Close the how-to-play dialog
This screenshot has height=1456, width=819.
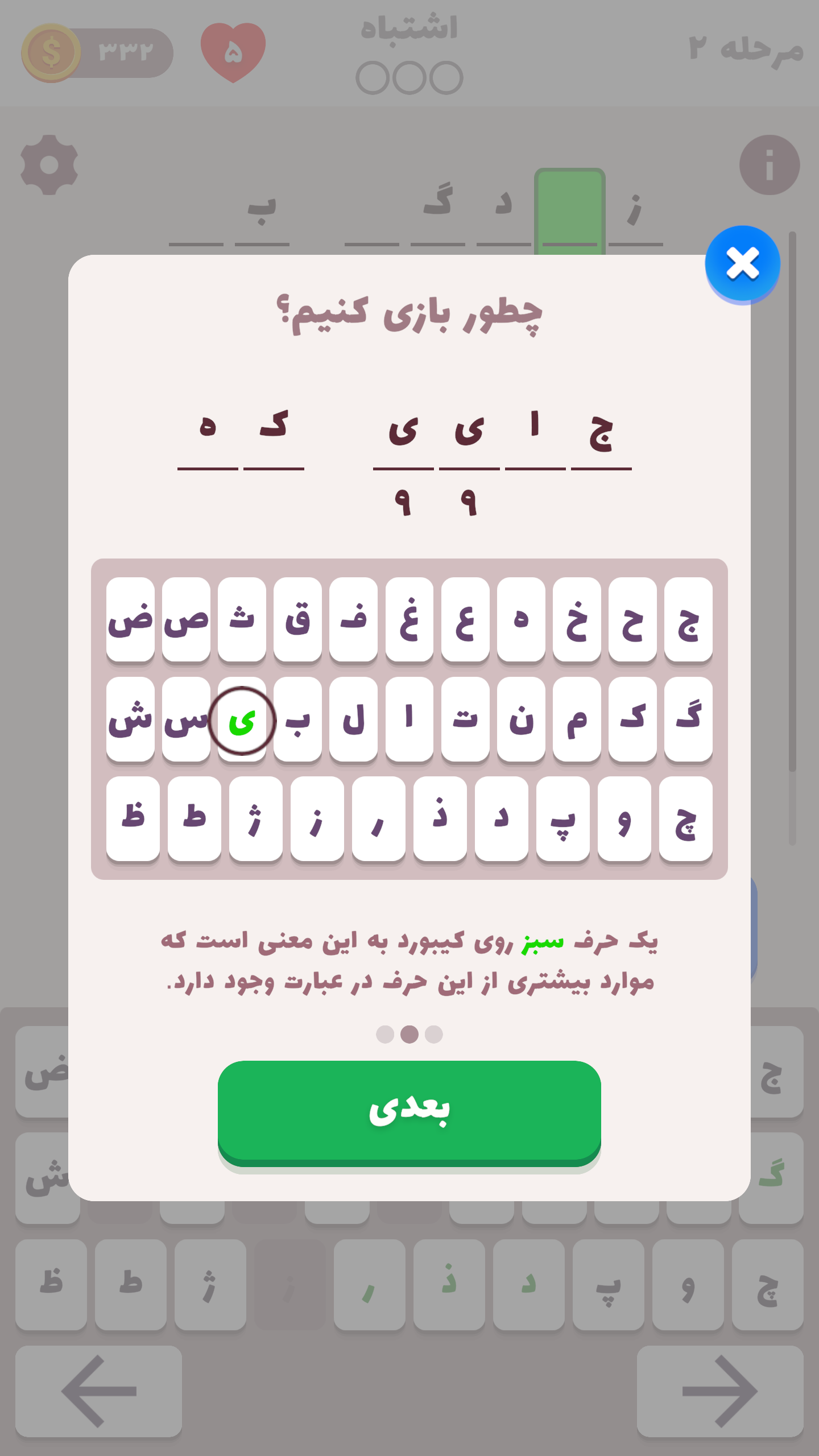pos(742,264)
